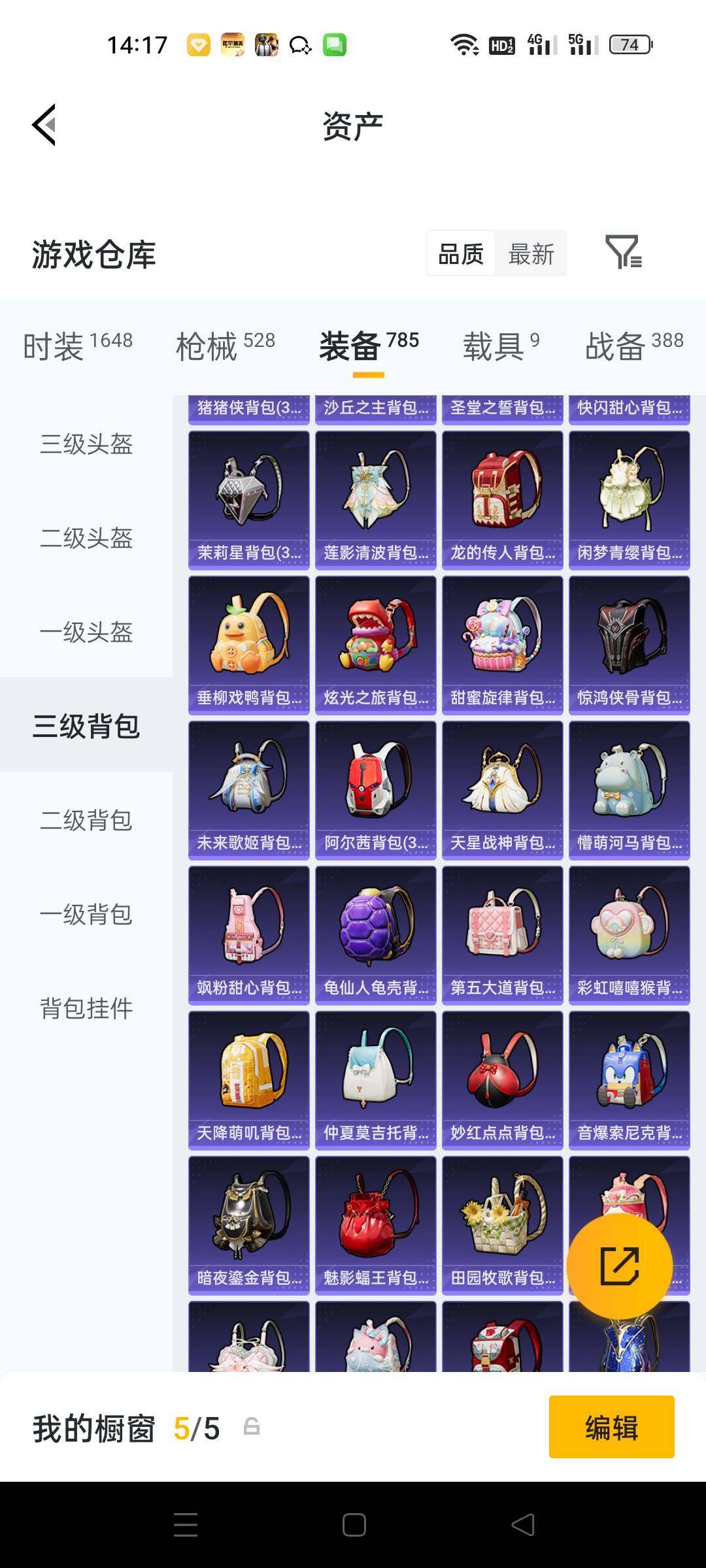The width and height of the screenshot is (706, 1568).
Task: Tap the back arrow at top left
Action: (x=43, y=125)
